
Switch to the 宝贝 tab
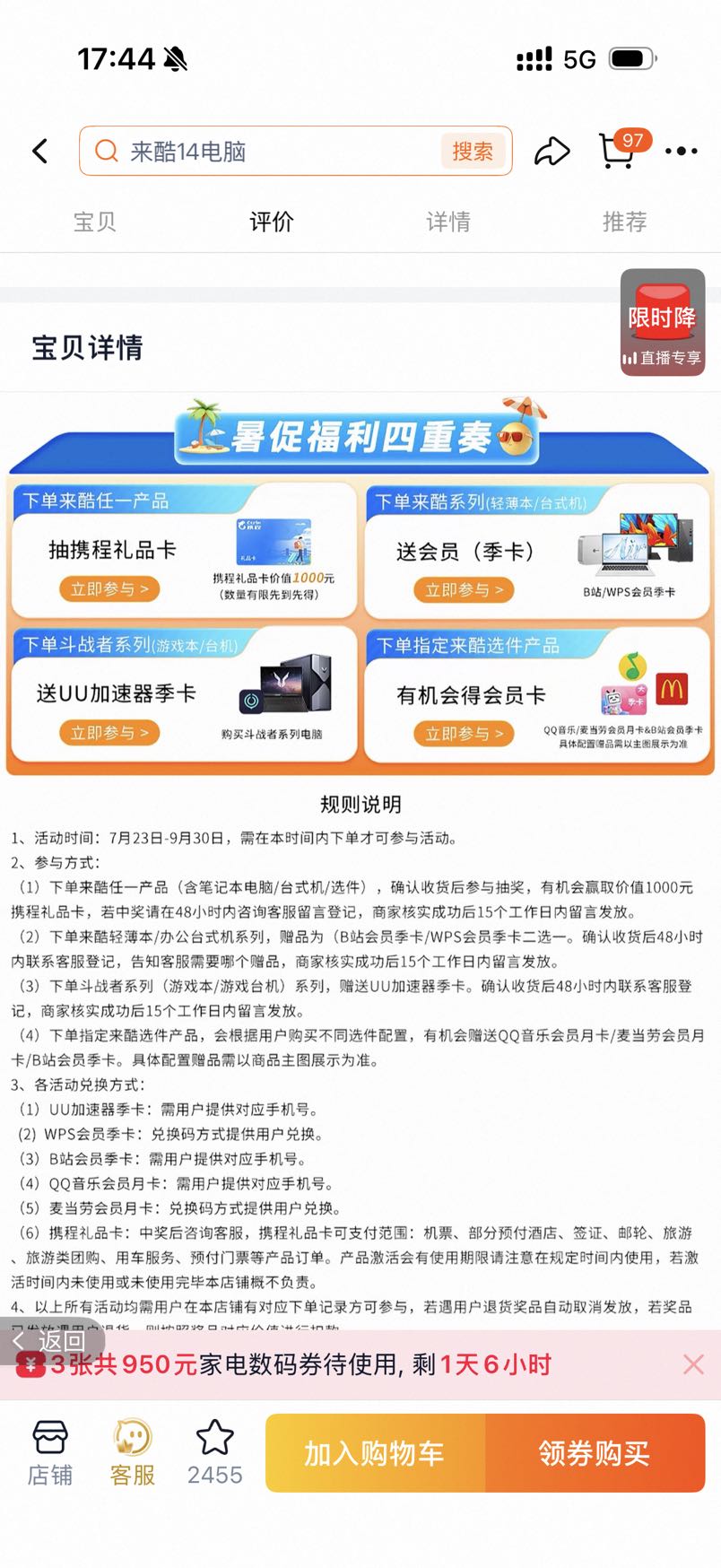[x=94, y=222]
